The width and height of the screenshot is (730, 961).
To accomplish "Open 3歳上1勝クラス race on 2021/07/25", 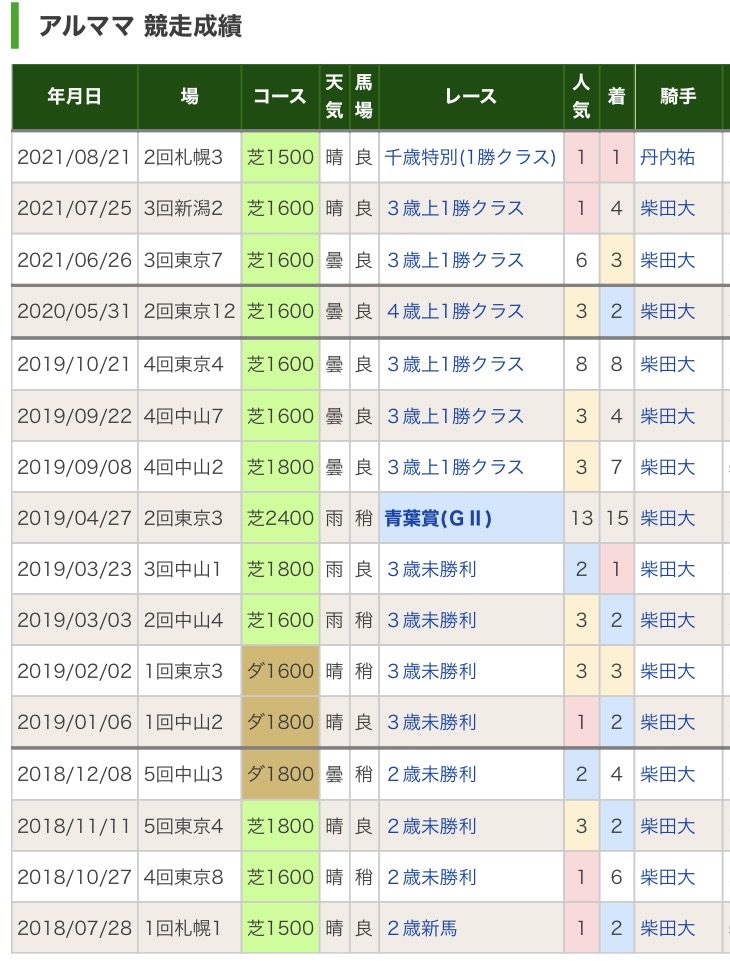I will (455, 208).
